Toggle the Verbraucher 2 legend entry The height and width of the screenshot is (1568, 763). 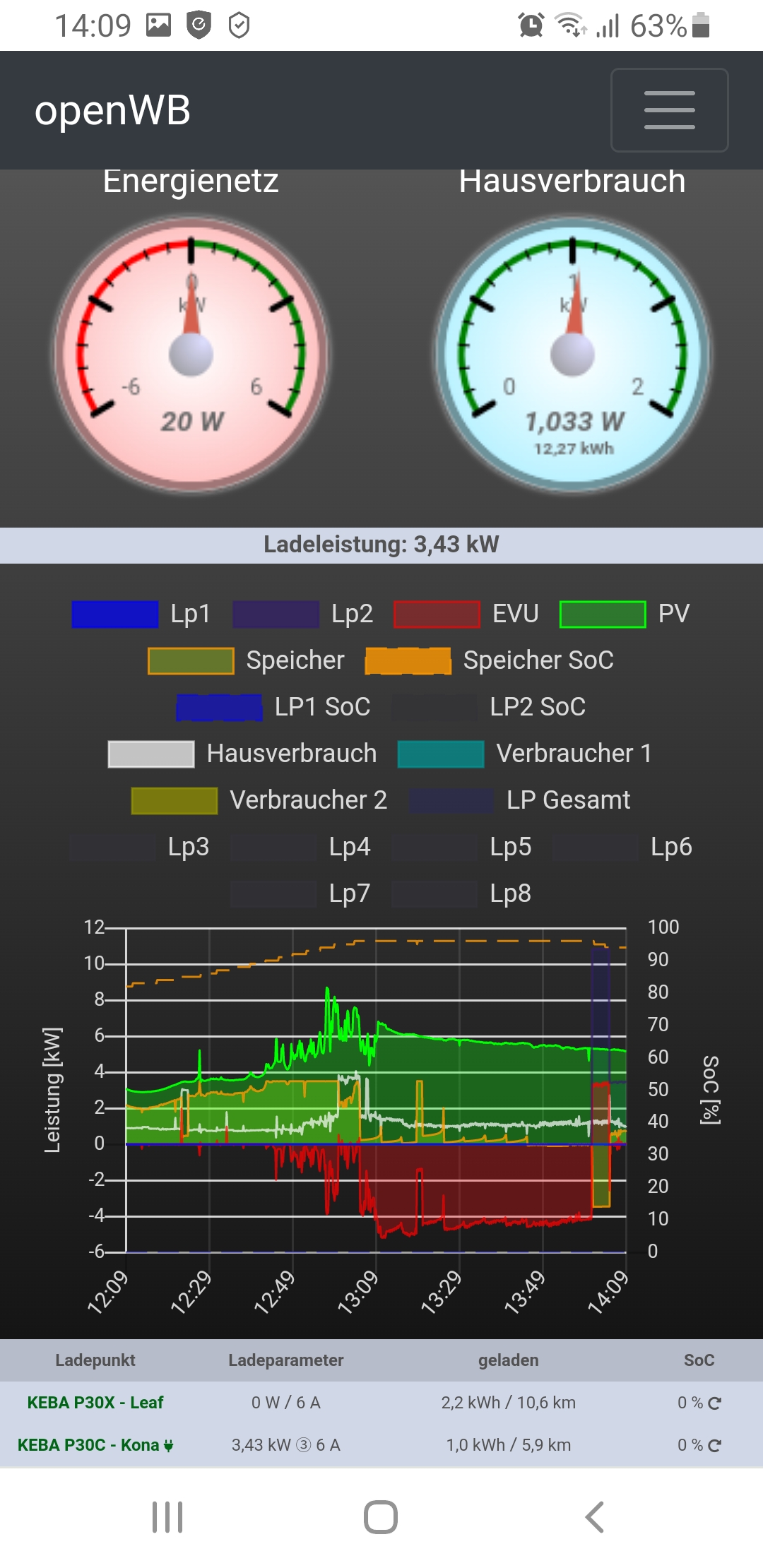(x=259, y=800)
